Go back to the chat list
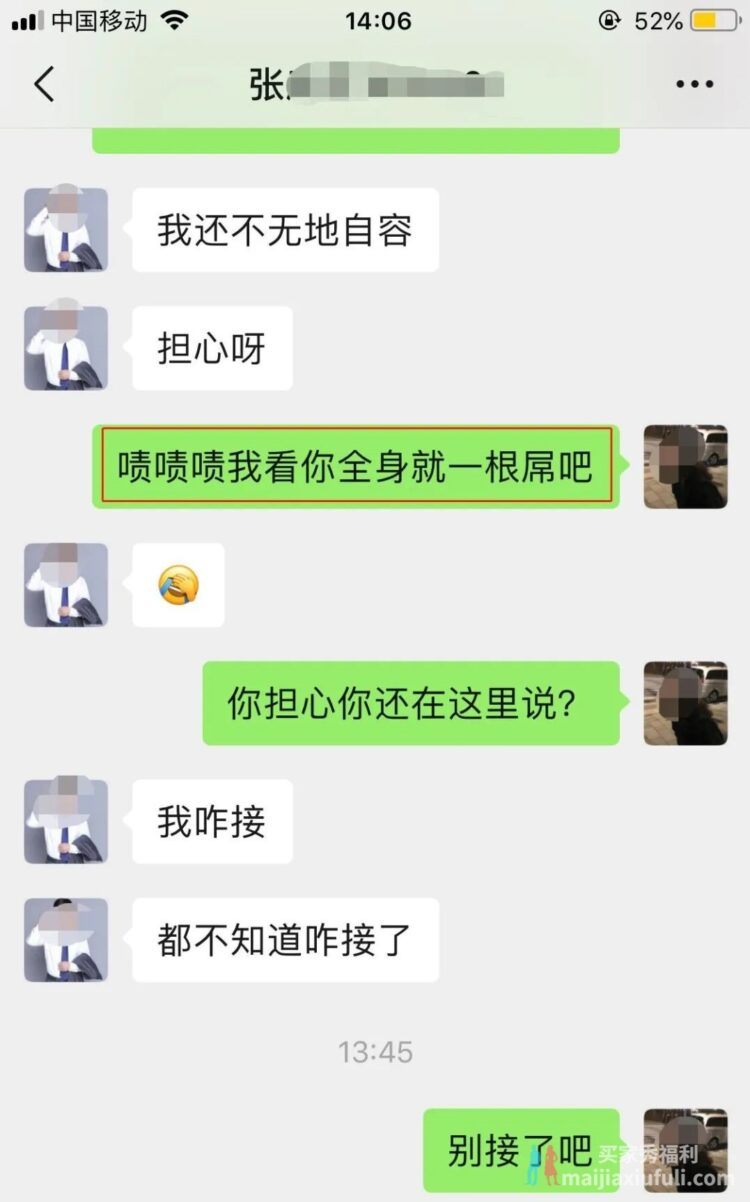The image size is (750, 1202). tap(44, 85)
